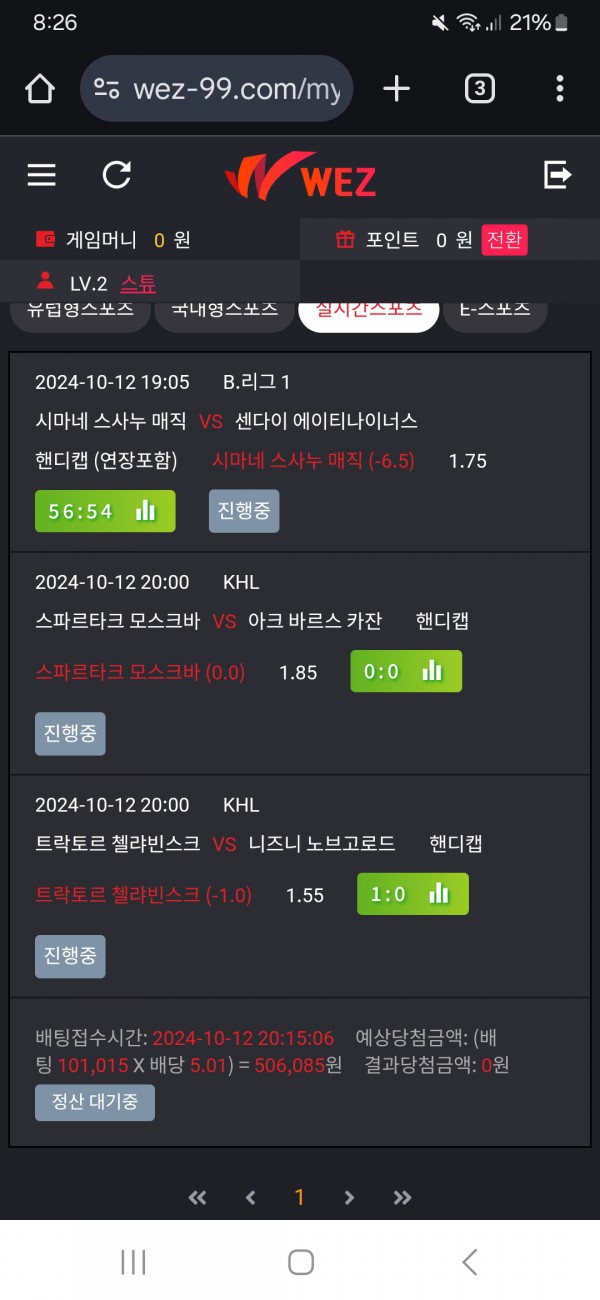Log out using the exit icon

(x=557, y=176)
